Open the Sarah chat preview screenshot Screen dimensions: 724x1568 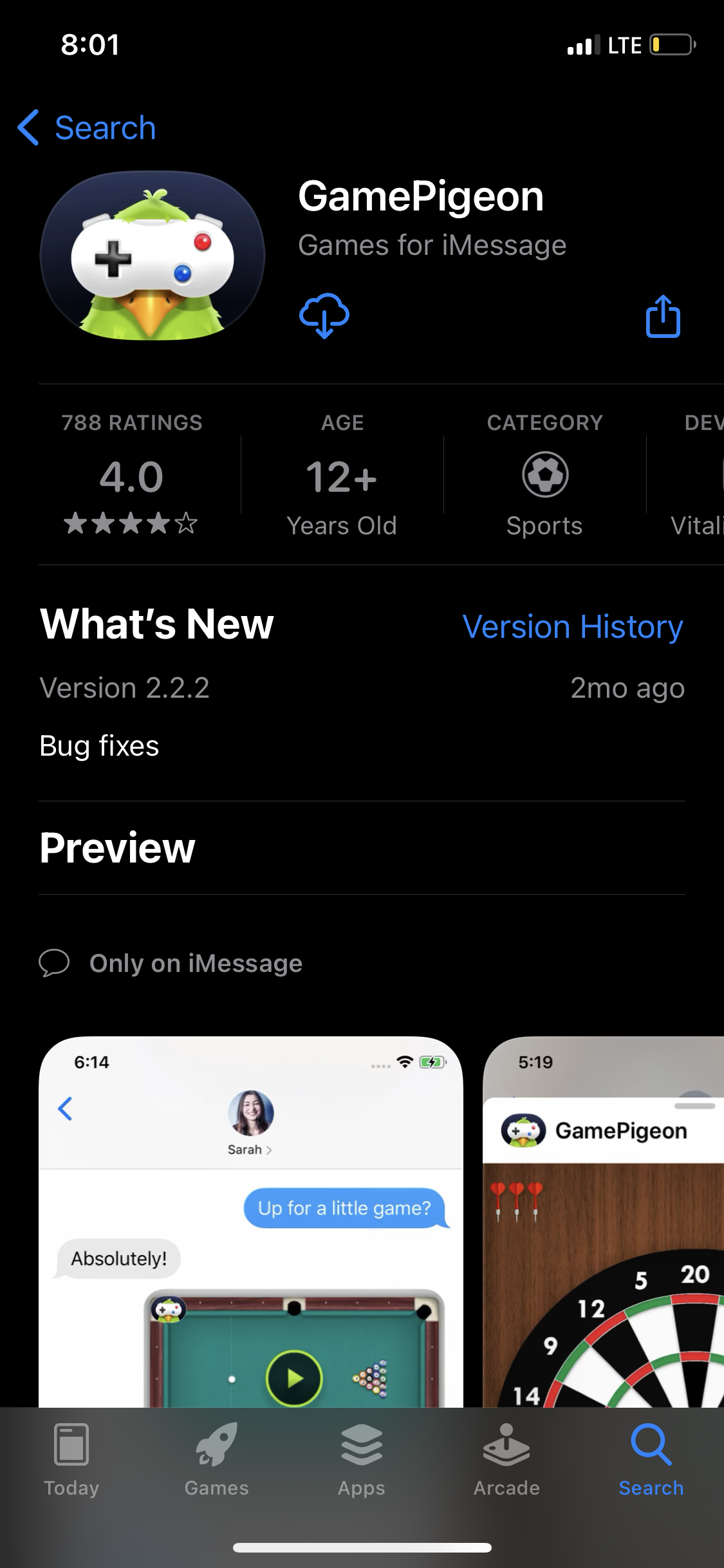click(x=251, y=1221)
